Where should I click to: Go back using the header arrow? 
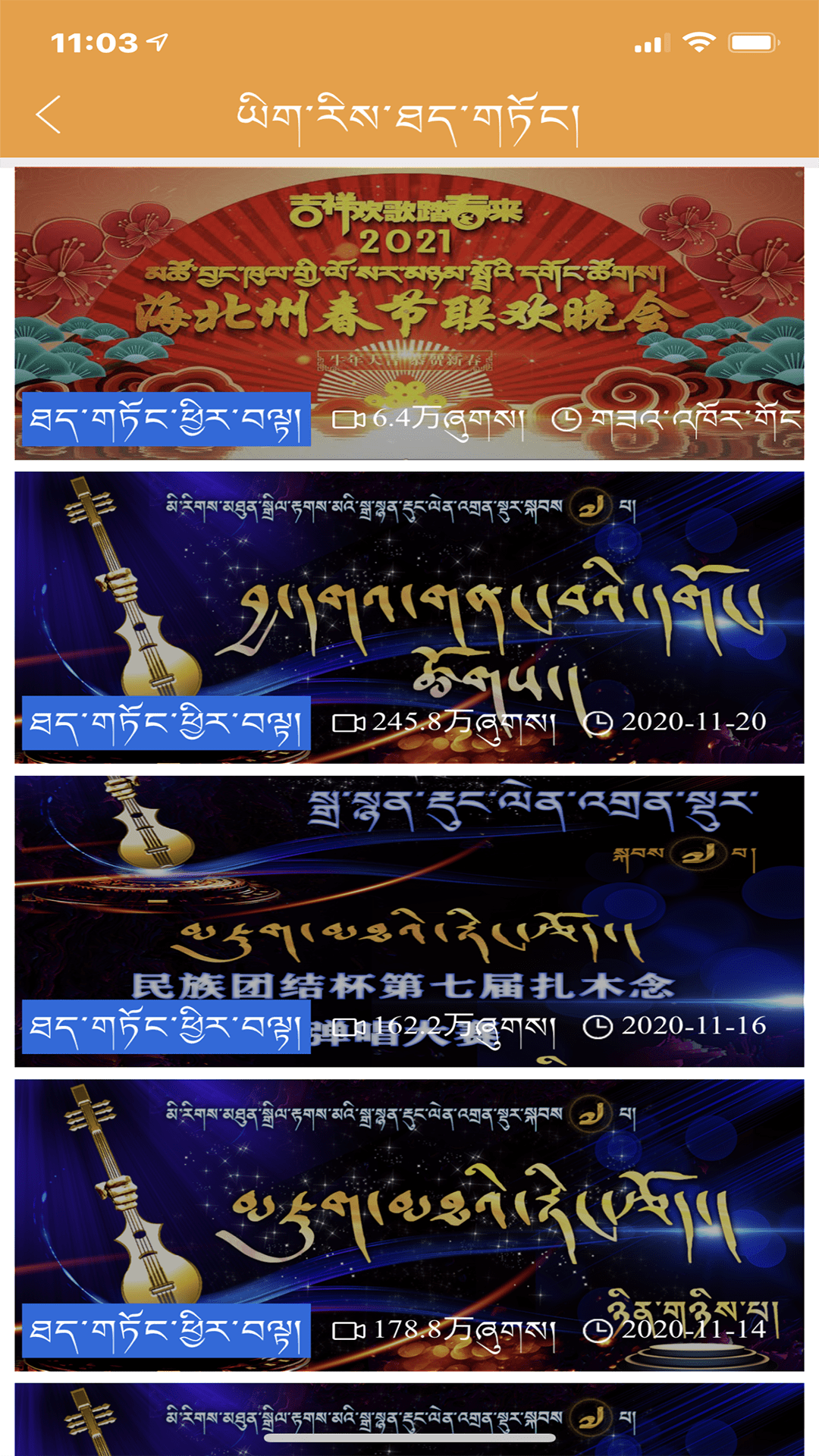coord(49,115)
